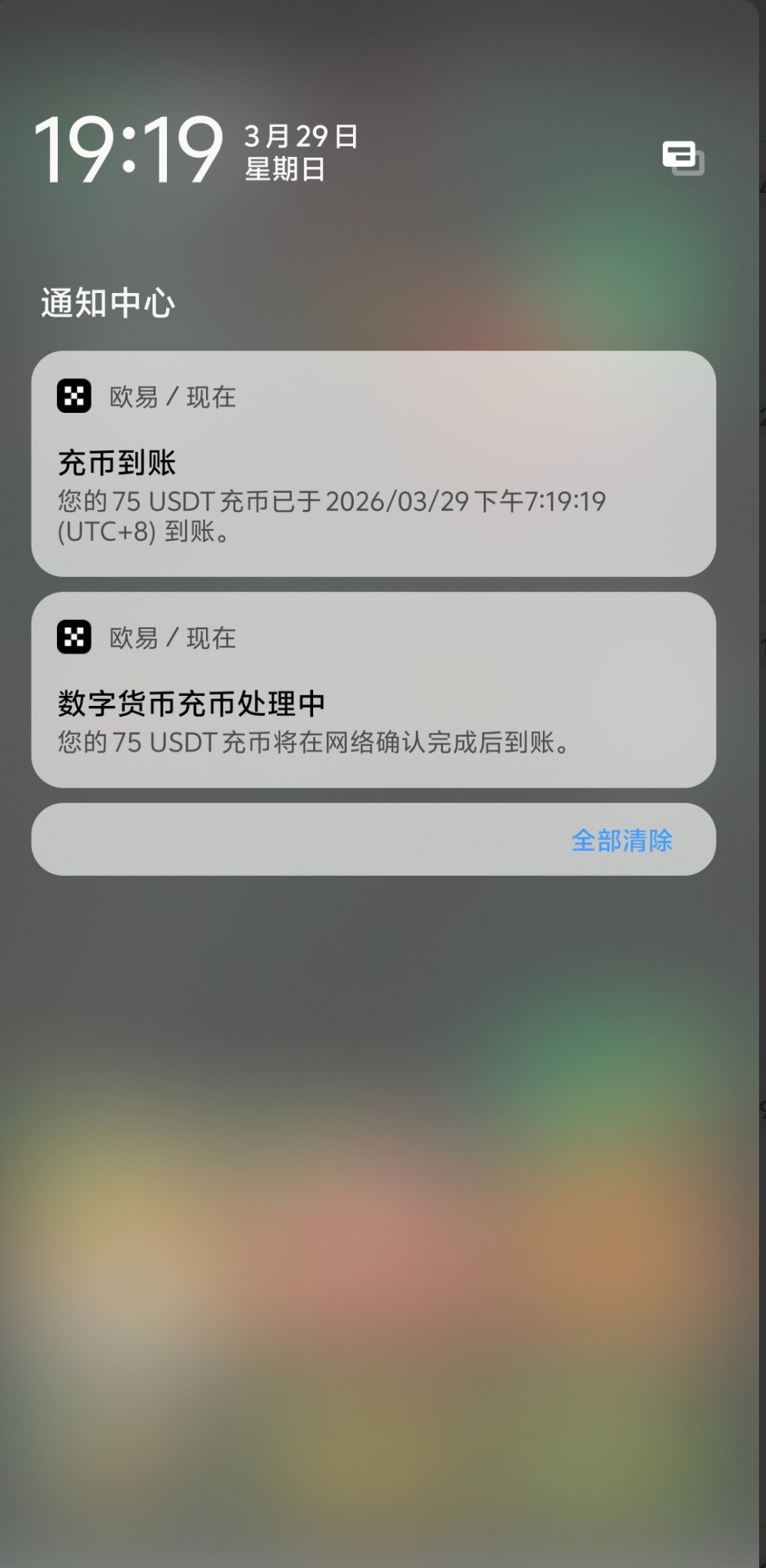Tap 全部清除 to clear all notifications
Viewport: 766px width, 1568px height.
point(621,840)
